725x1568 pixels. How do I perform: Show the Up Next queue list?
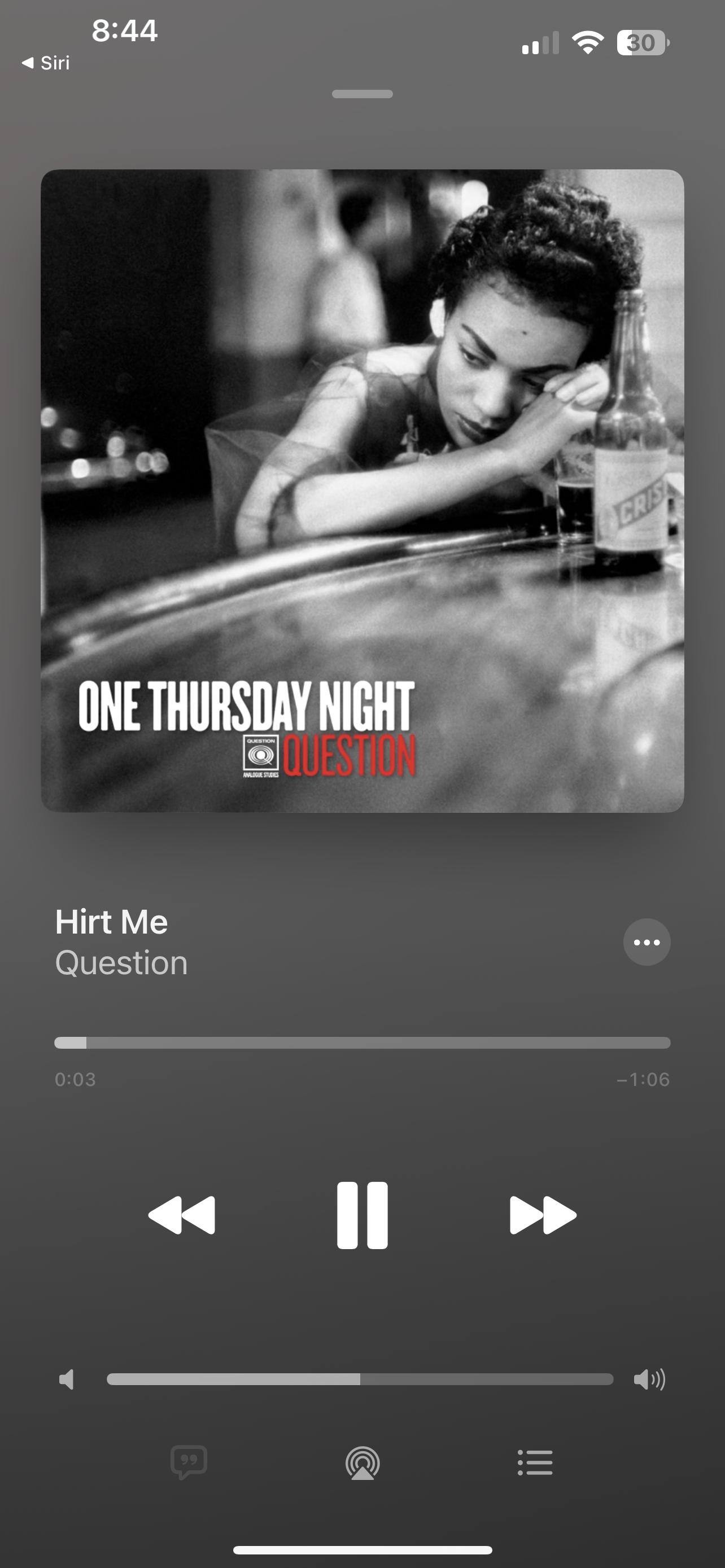[x=535, y=1462]
